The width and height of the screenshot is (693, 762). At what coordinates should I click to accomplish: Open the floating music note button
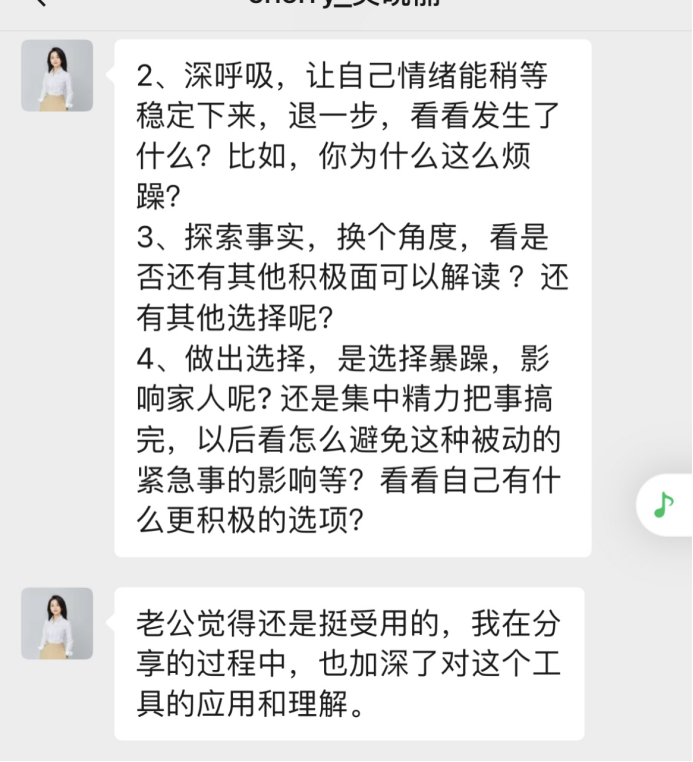point(664,505)
